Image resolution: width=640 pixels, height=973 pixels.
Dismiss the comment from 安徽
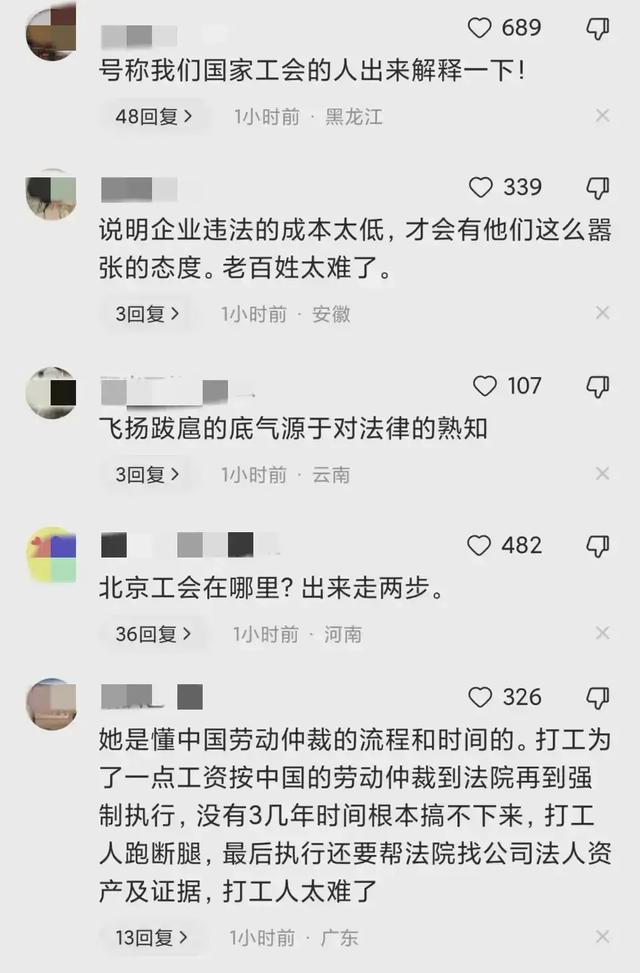tap(602, 313)
